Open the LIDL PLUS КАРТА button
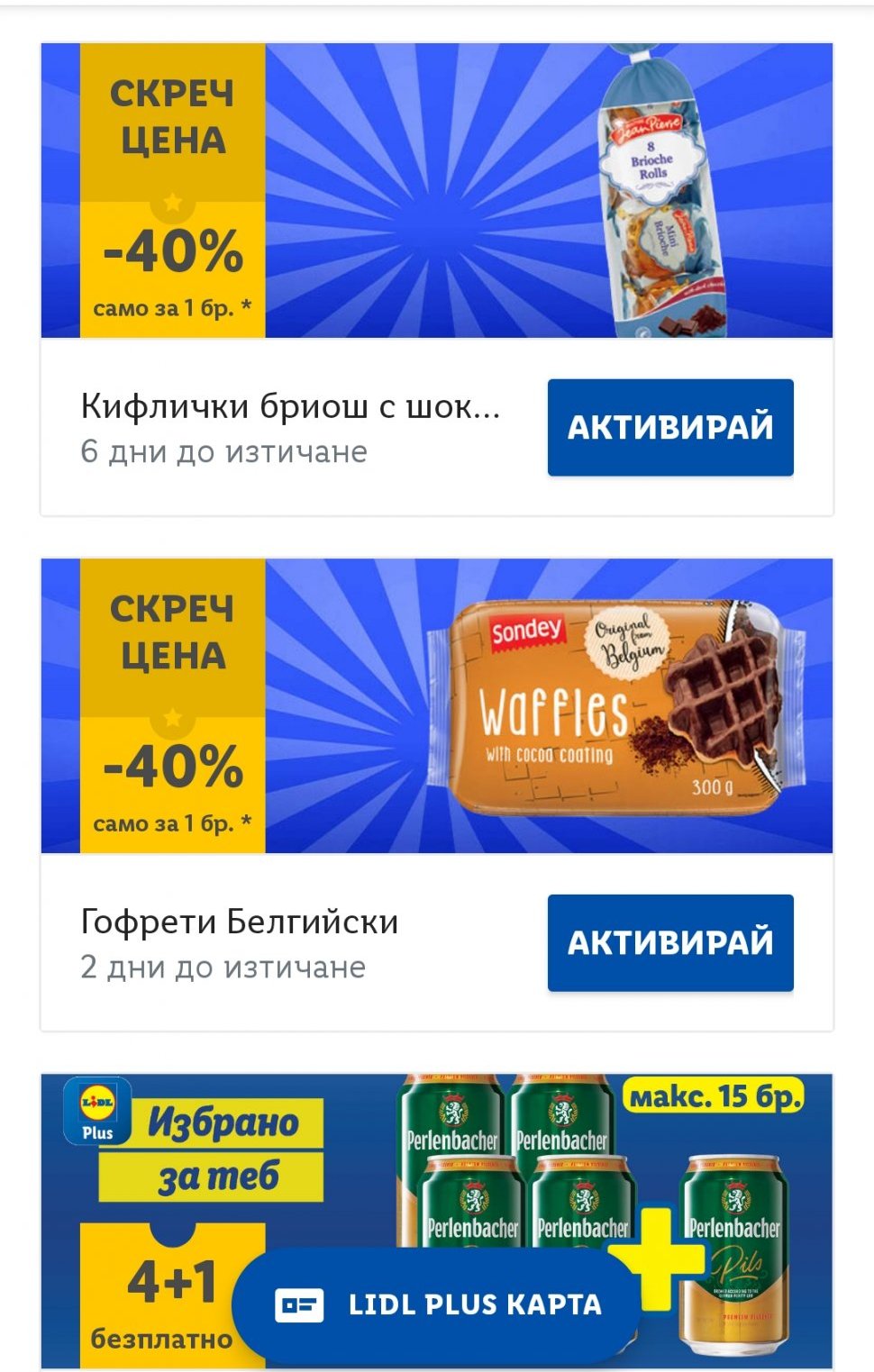The image size is (874, 1372). tap(437, 1304)
